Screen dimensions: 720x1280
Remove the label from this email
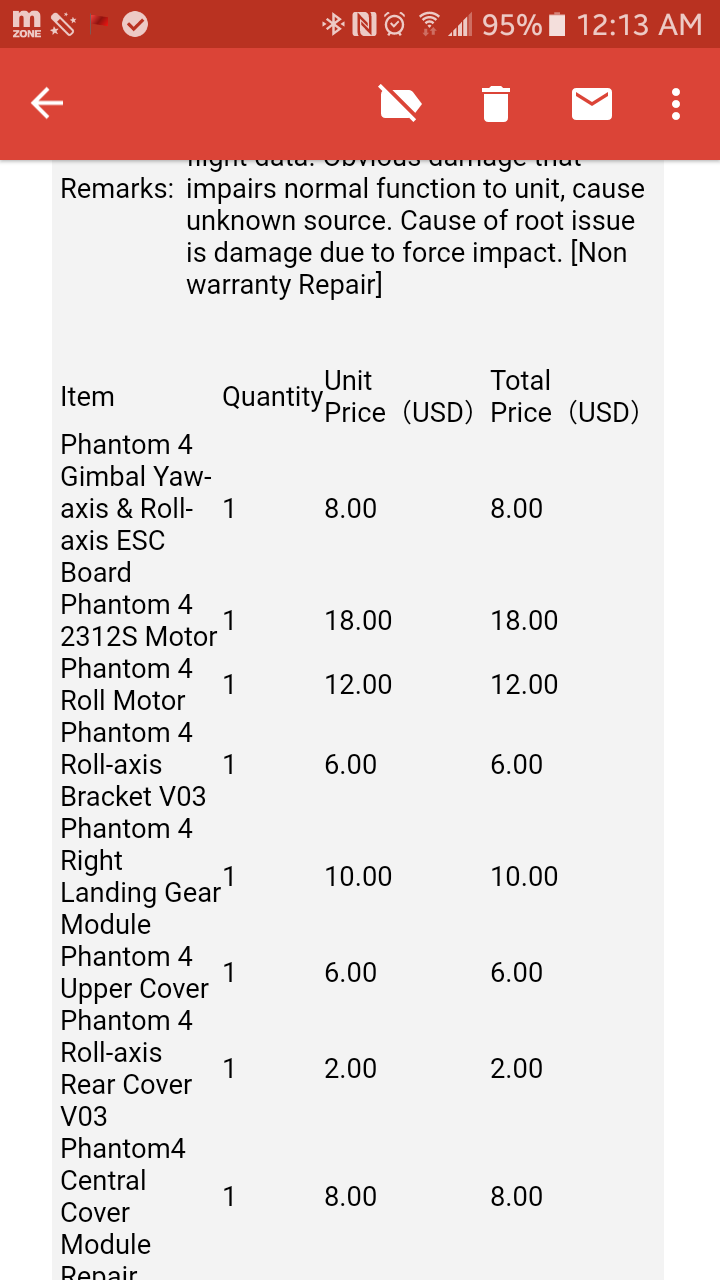(x=400, y=103)
